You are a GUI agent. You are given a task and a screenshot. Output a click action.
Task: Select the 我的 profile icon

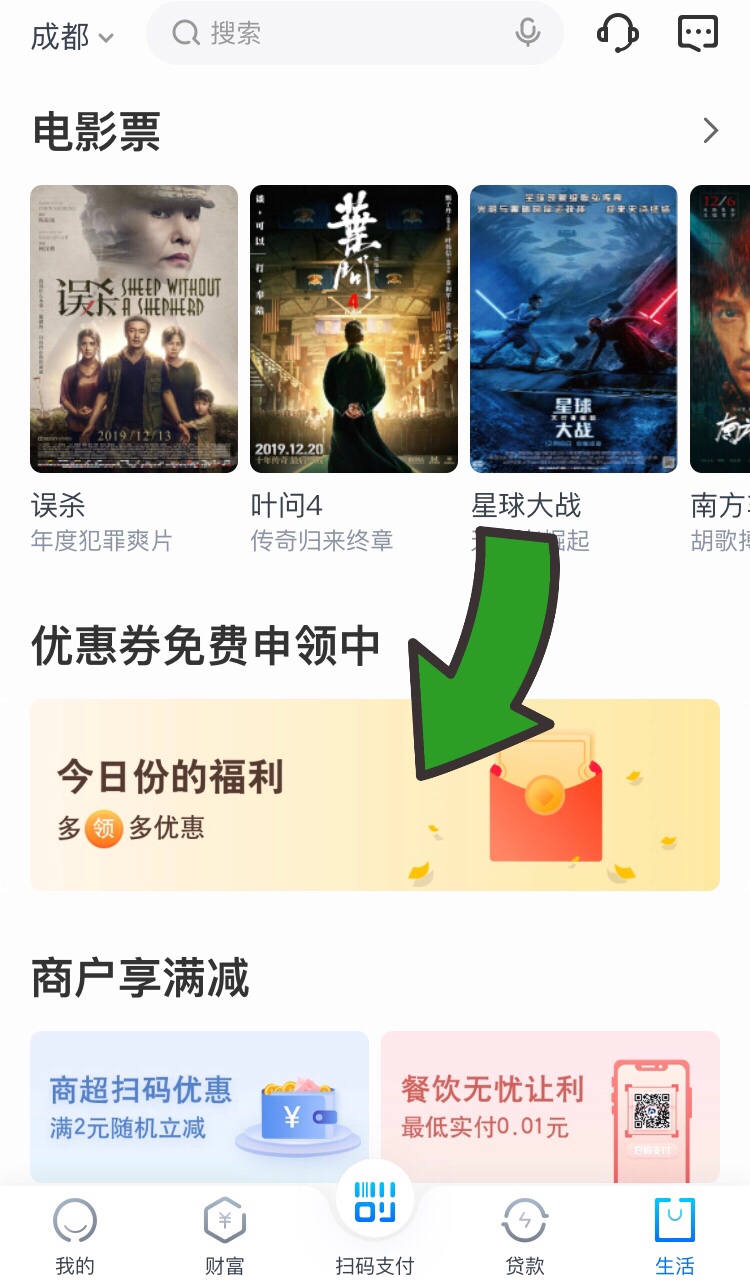[x=74, y=1221]
